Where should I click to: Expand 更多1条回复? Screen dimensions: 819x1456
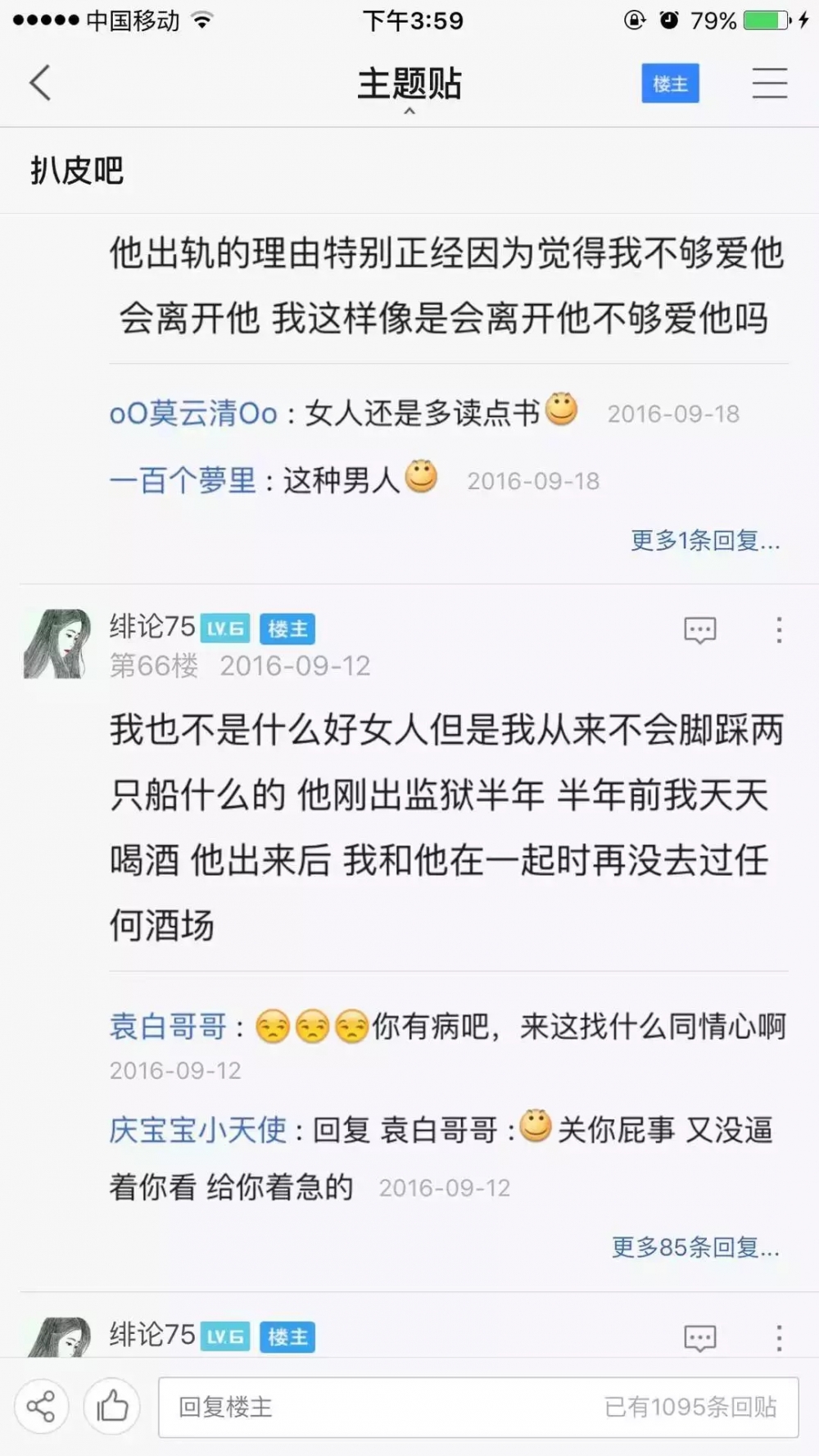tap(704, 540)
